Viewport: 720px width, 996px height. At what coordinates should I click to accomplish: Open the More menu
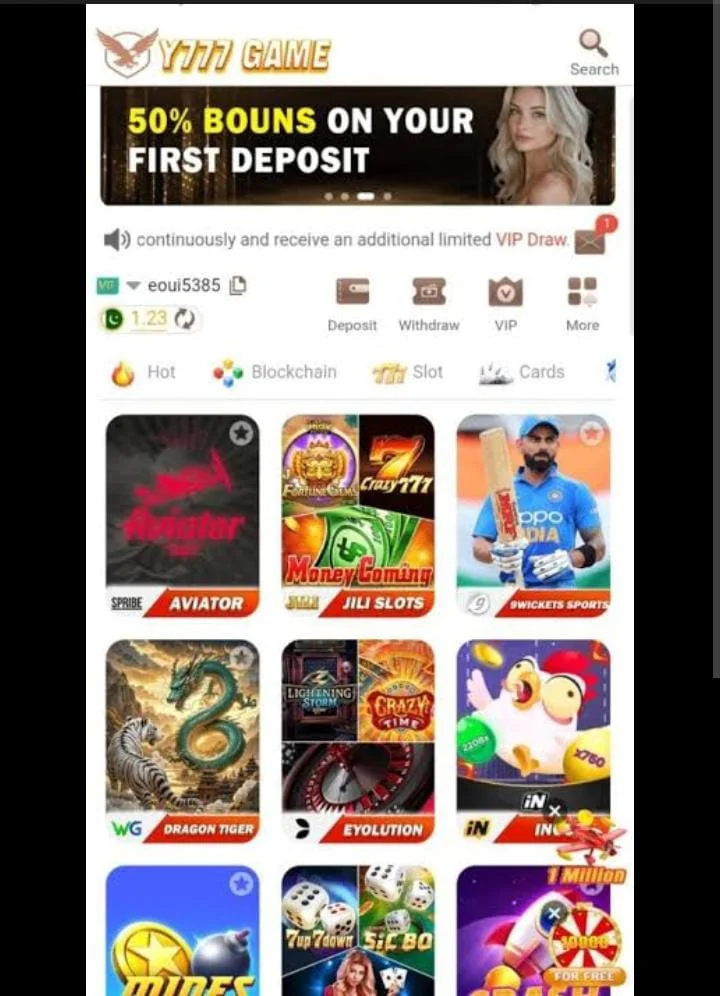(x=582, y=304)
